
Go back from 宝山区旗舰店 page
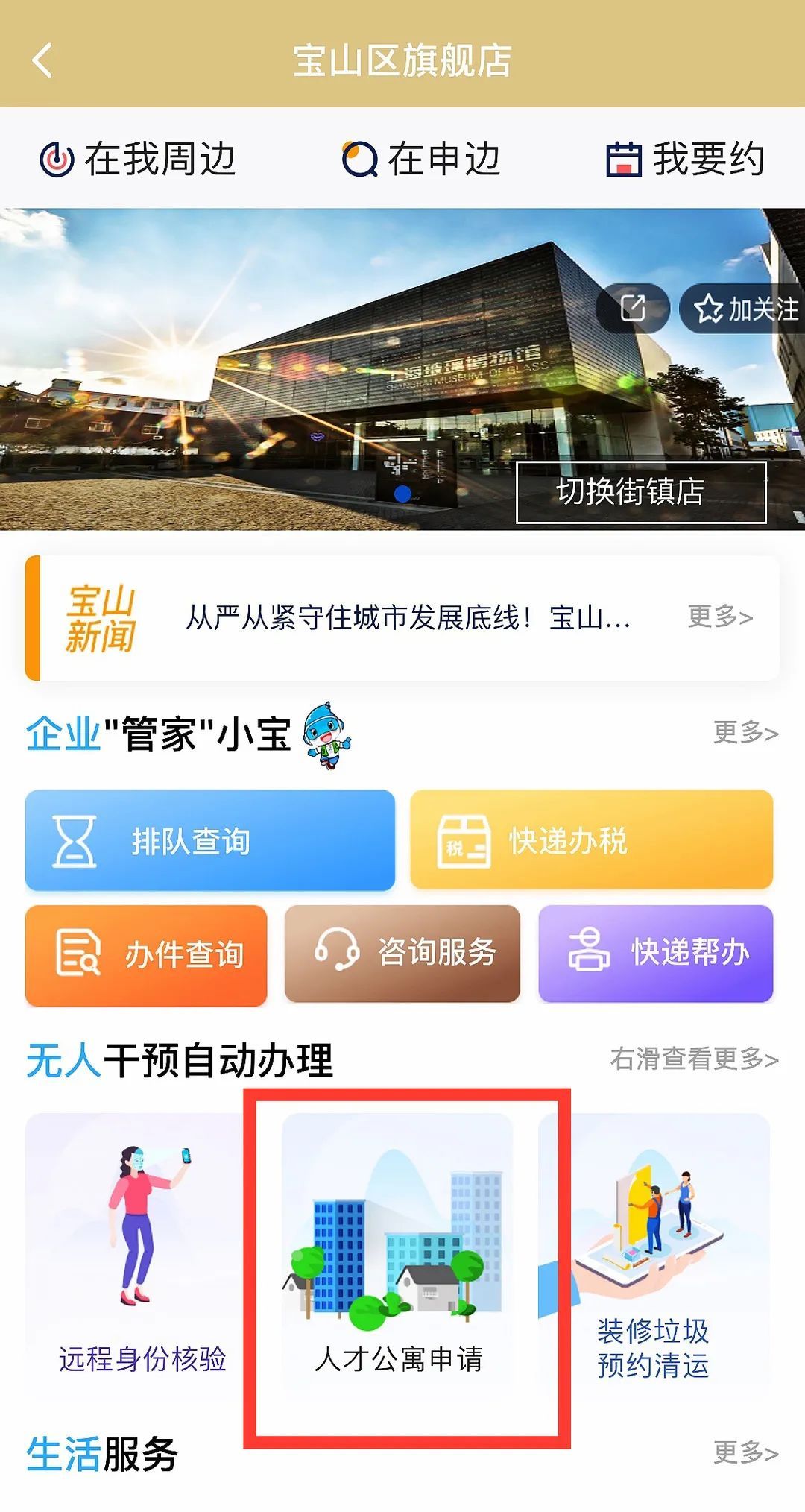coord(42,60)
